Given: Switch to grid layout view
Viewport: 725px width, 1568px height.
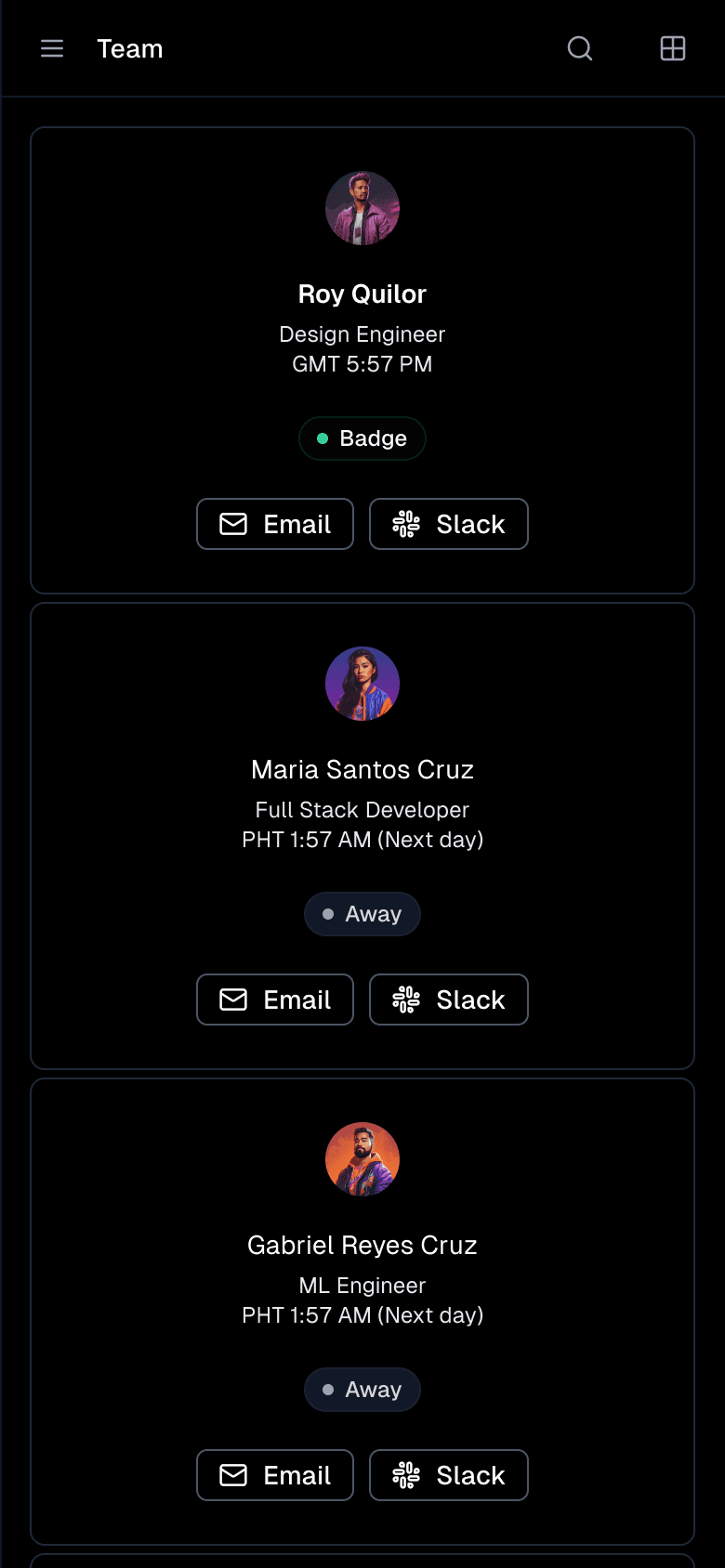Looking at the screenshot, I should 673,48.
